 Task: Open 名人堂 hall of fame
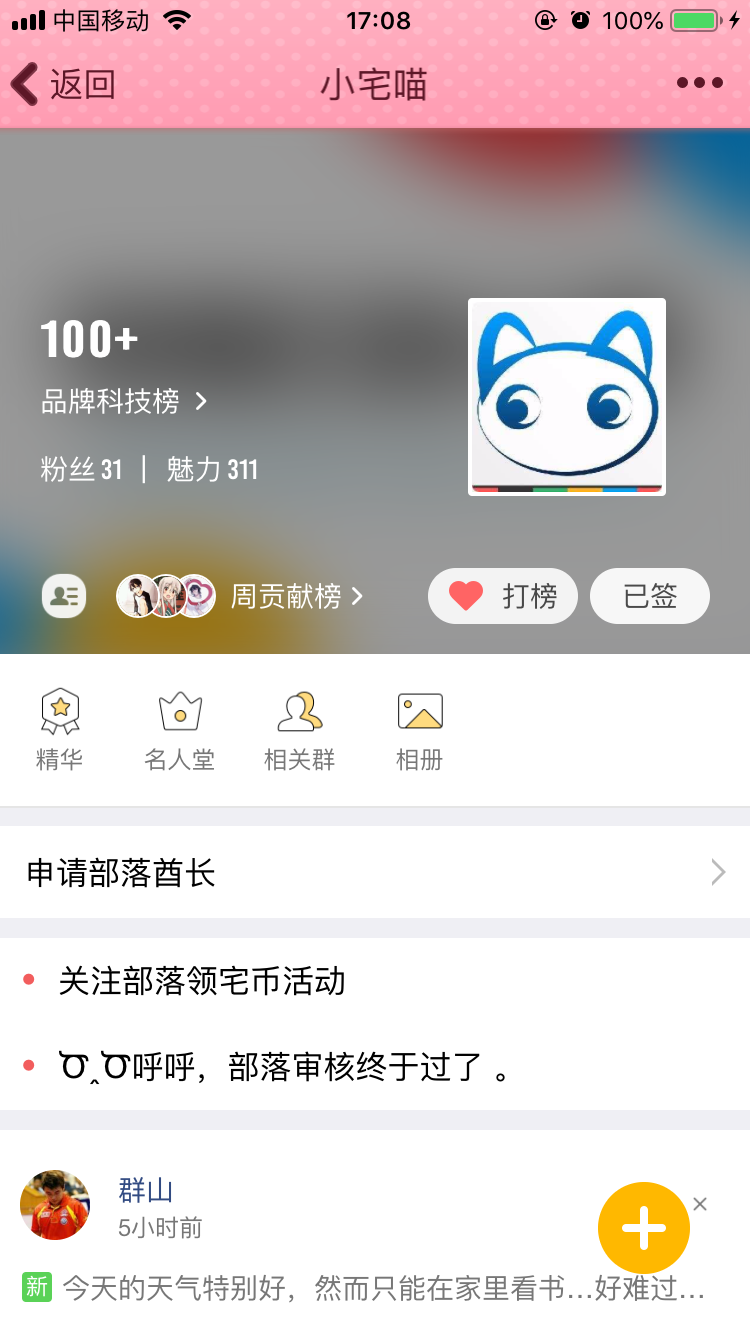[180, 732]
